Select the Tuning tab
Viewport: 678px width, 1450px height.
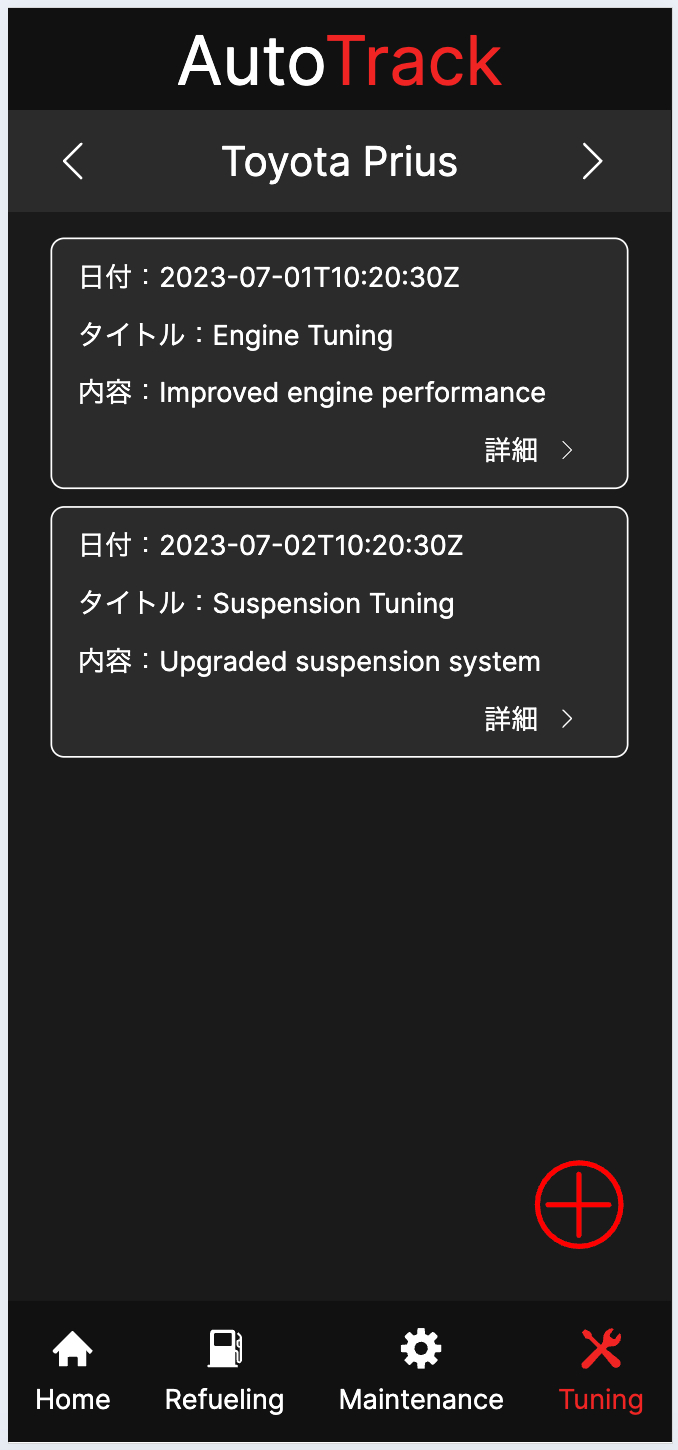[x=601, y=1370]
